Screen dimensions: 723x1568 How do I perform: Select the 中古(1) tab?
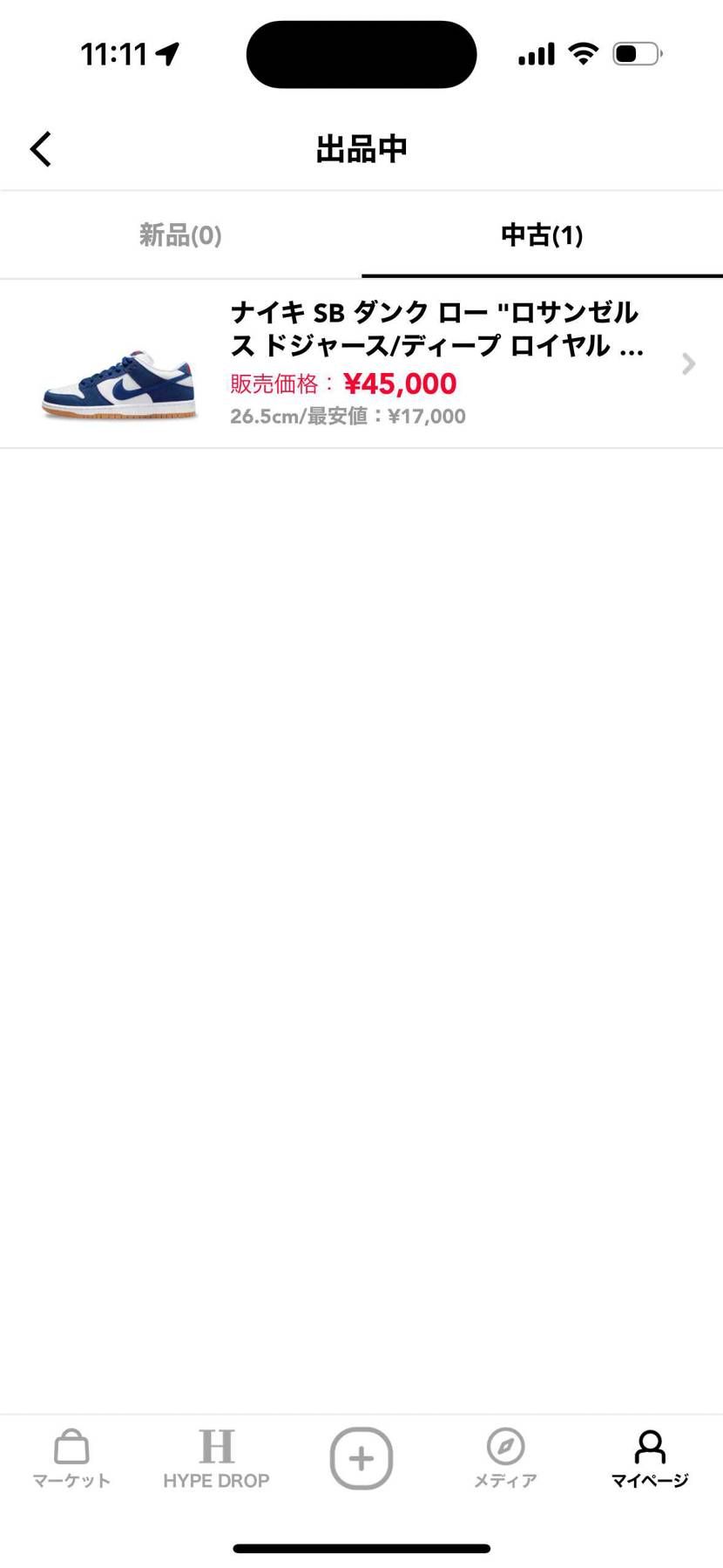(542, 235)
